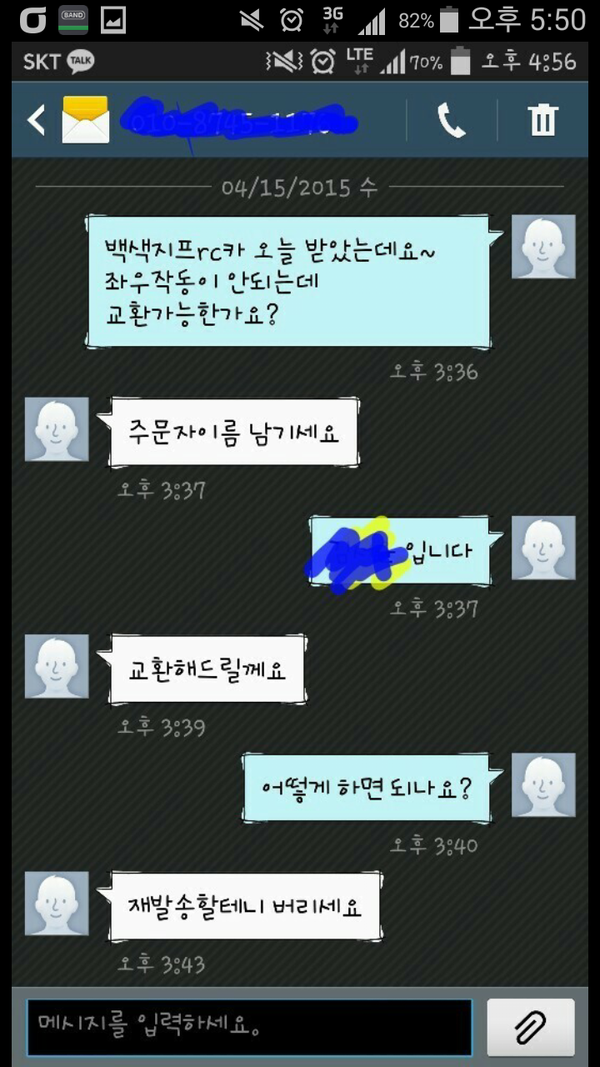This screenshot has width=600, height=1067.
Task: Tap avatar beside 교환해드릴께요 message
Action: click(x=56, y=666)
